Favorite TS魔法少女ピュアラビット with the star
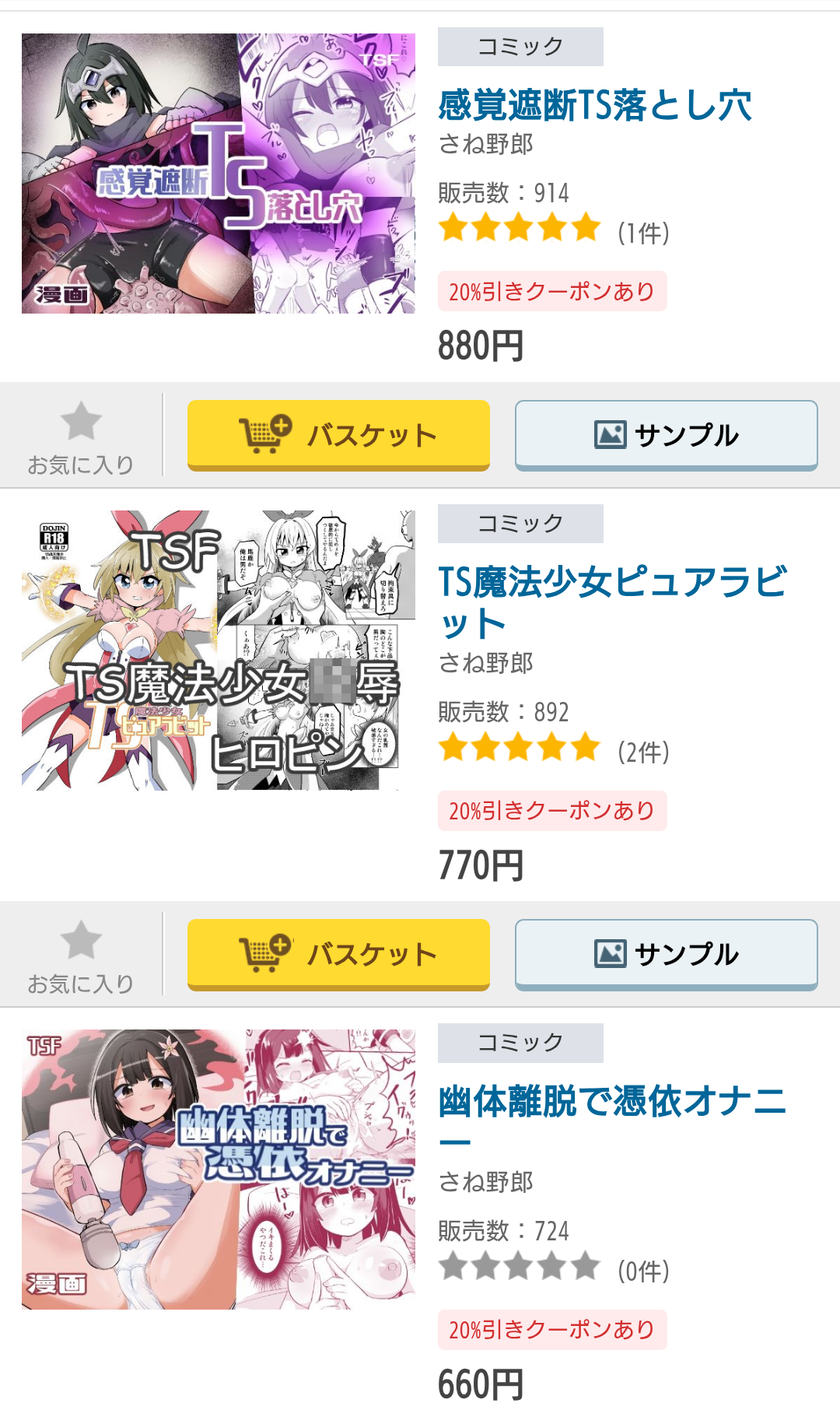This screenshot has height=1417, width=840. (x=81, y=956)
